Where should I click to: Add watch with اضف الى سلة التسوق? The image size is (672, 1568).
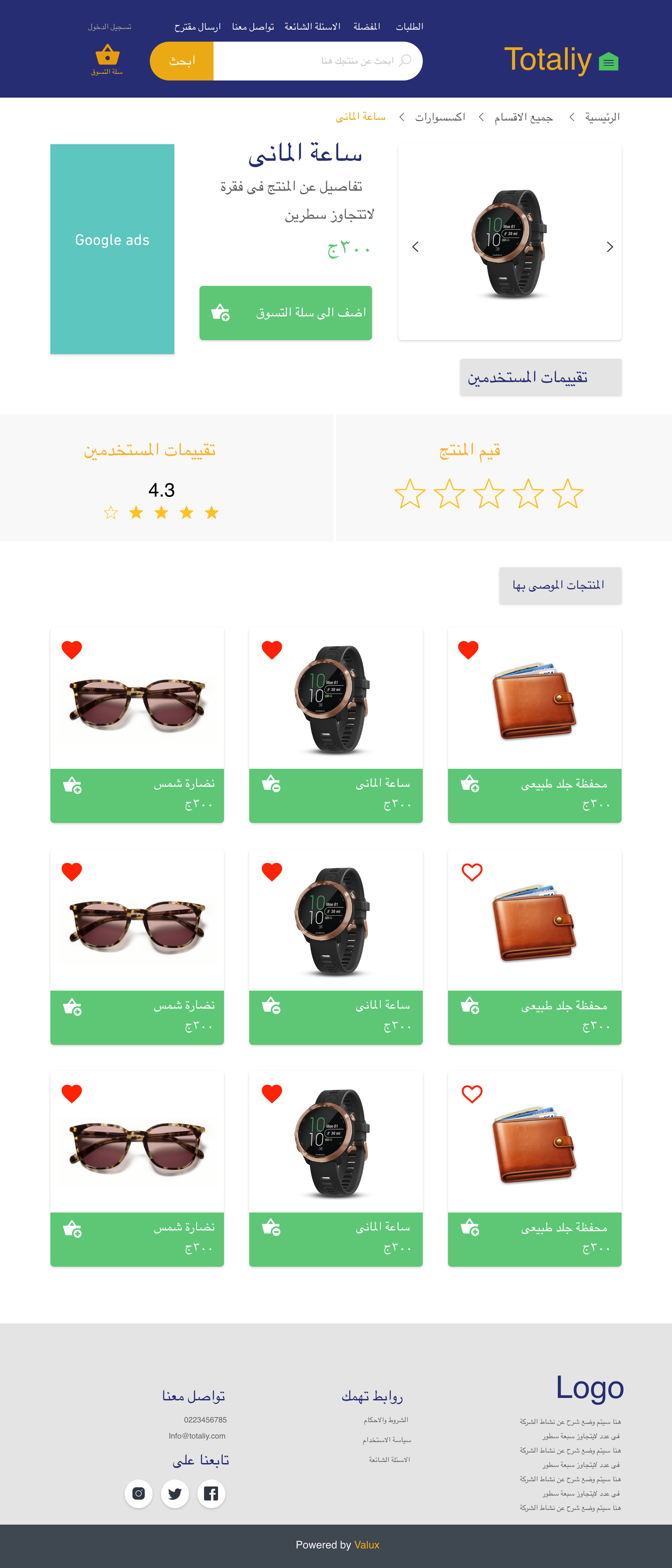click(x=286, y=313)
